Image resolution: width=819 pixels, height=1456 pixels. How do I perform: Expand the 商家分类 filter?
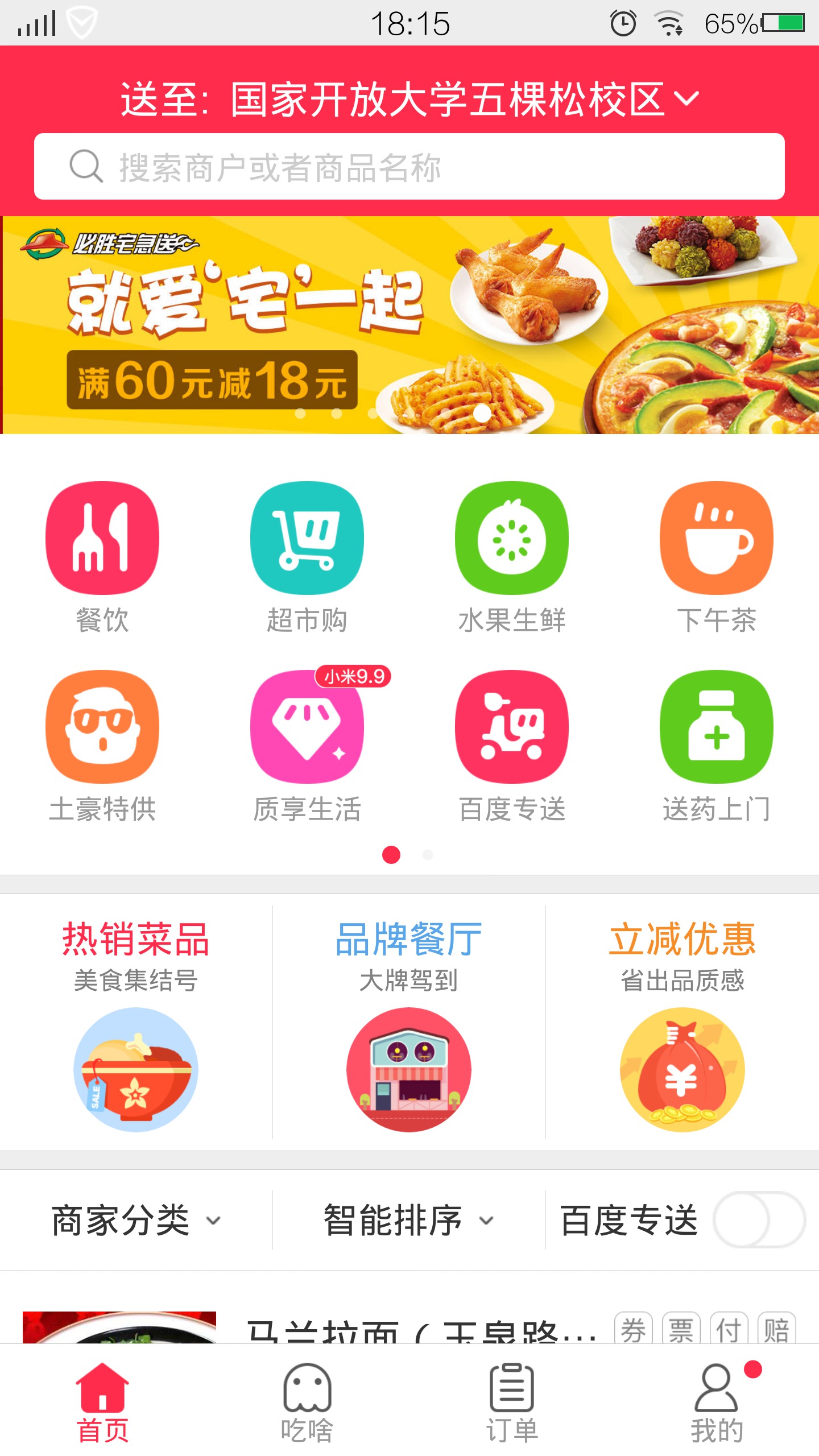coord(136,1220)
